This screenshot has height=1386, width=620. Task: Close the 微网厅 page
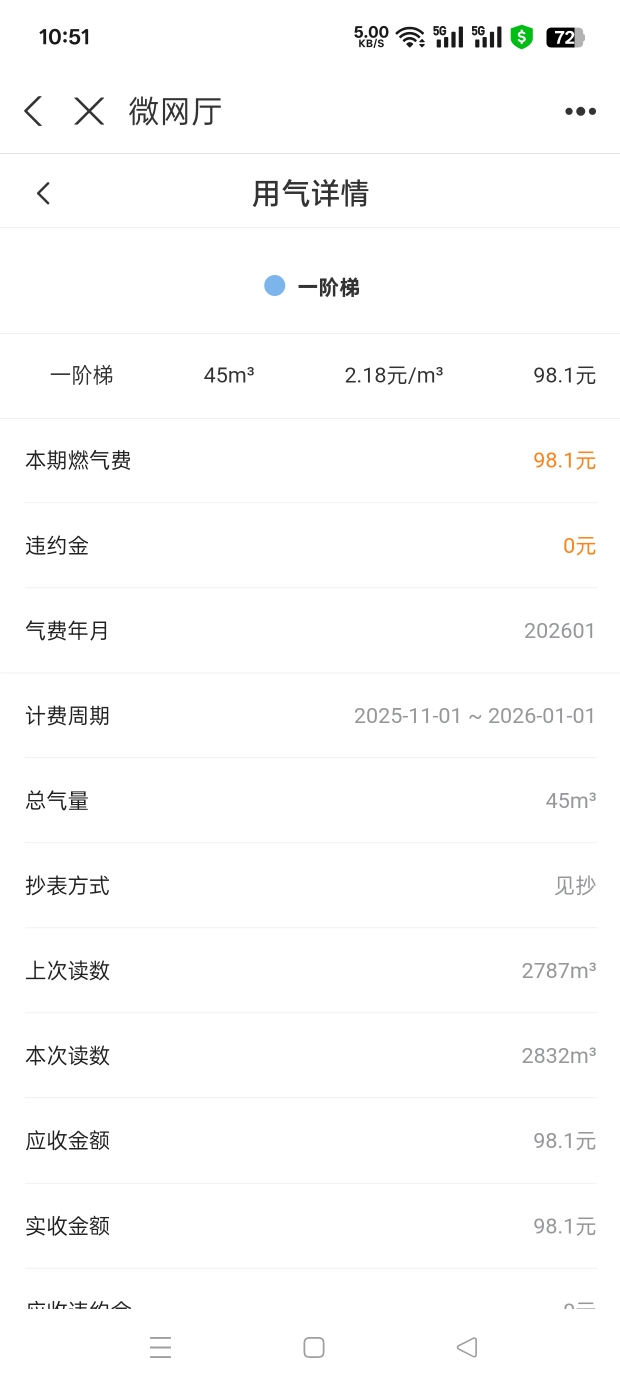click(x=89, y=111)
